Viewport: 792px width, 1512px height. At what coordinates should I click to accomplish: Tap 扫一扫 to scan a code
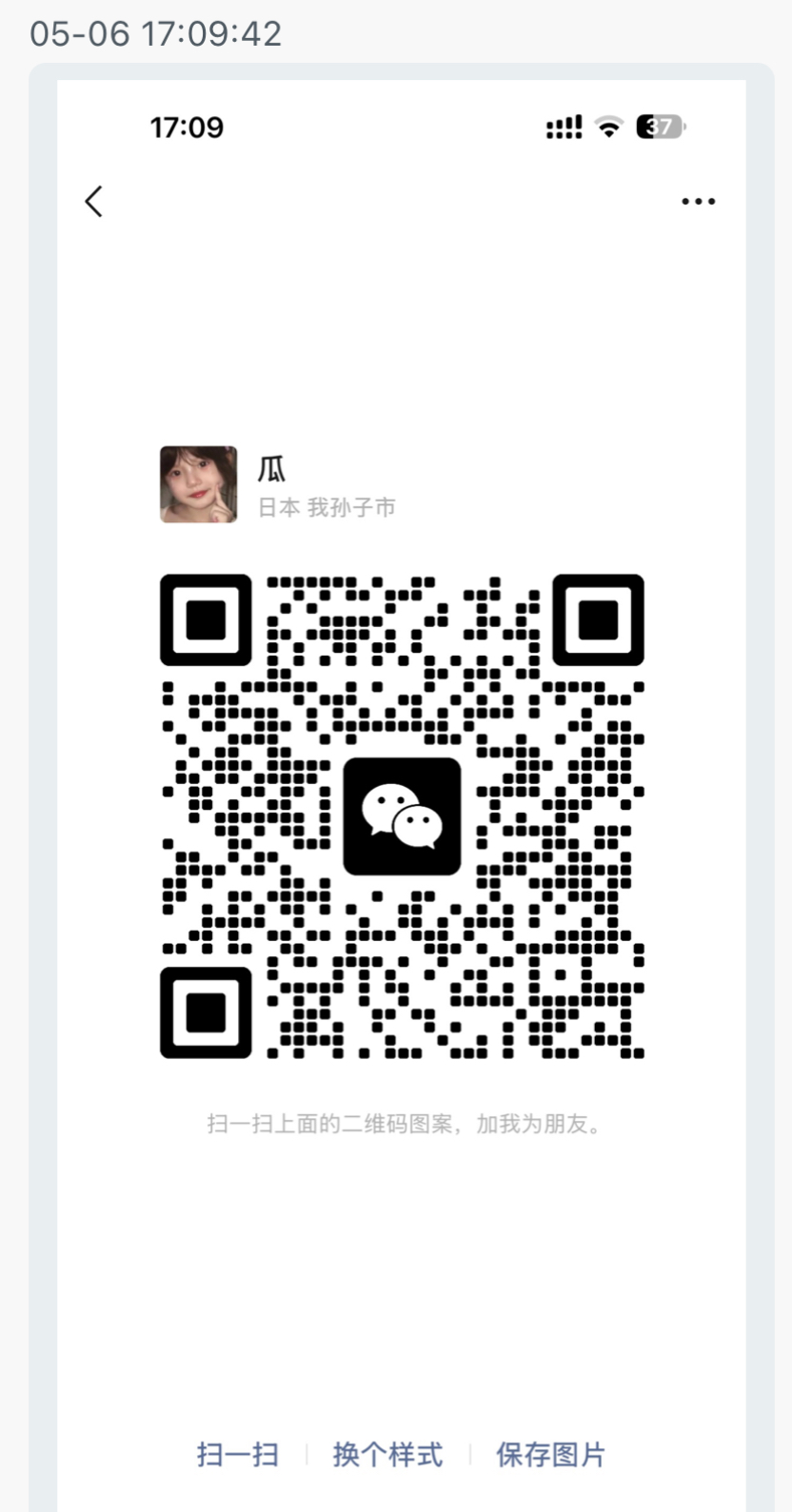click(x=237, y=1454)
